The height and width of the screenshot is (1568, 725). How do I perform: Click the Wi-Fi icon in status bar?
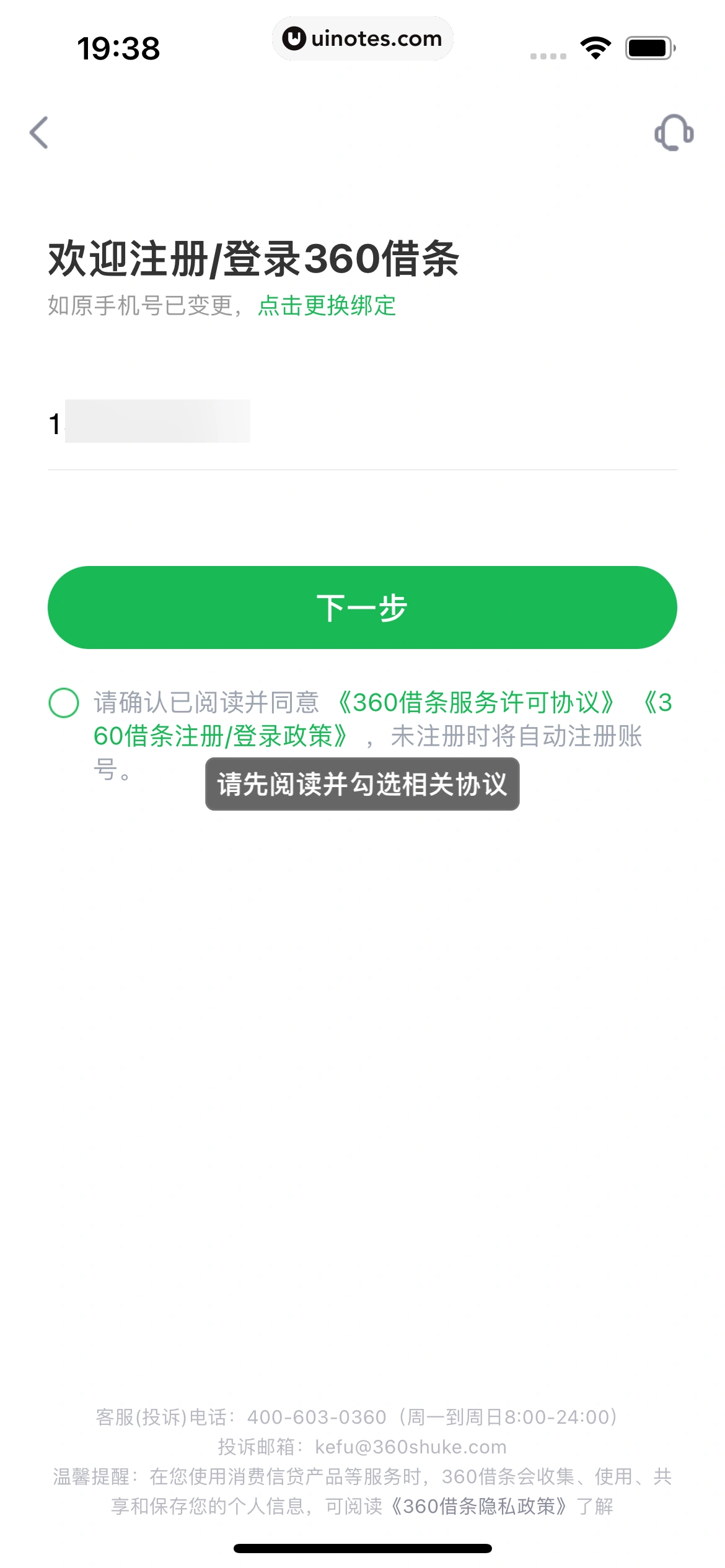[x=594, y=48]
